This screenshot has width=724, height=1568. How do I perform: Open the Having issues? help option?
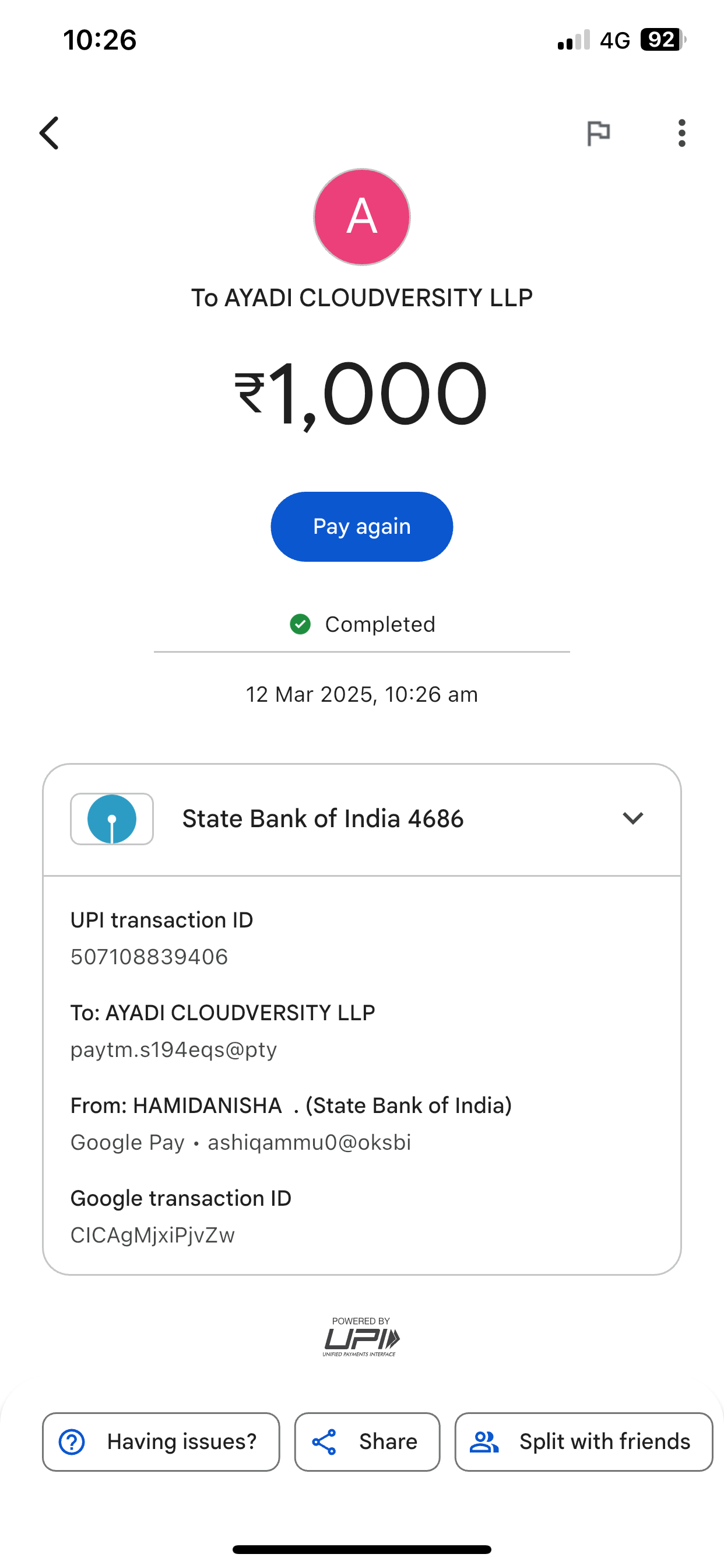click(161, 1441)
